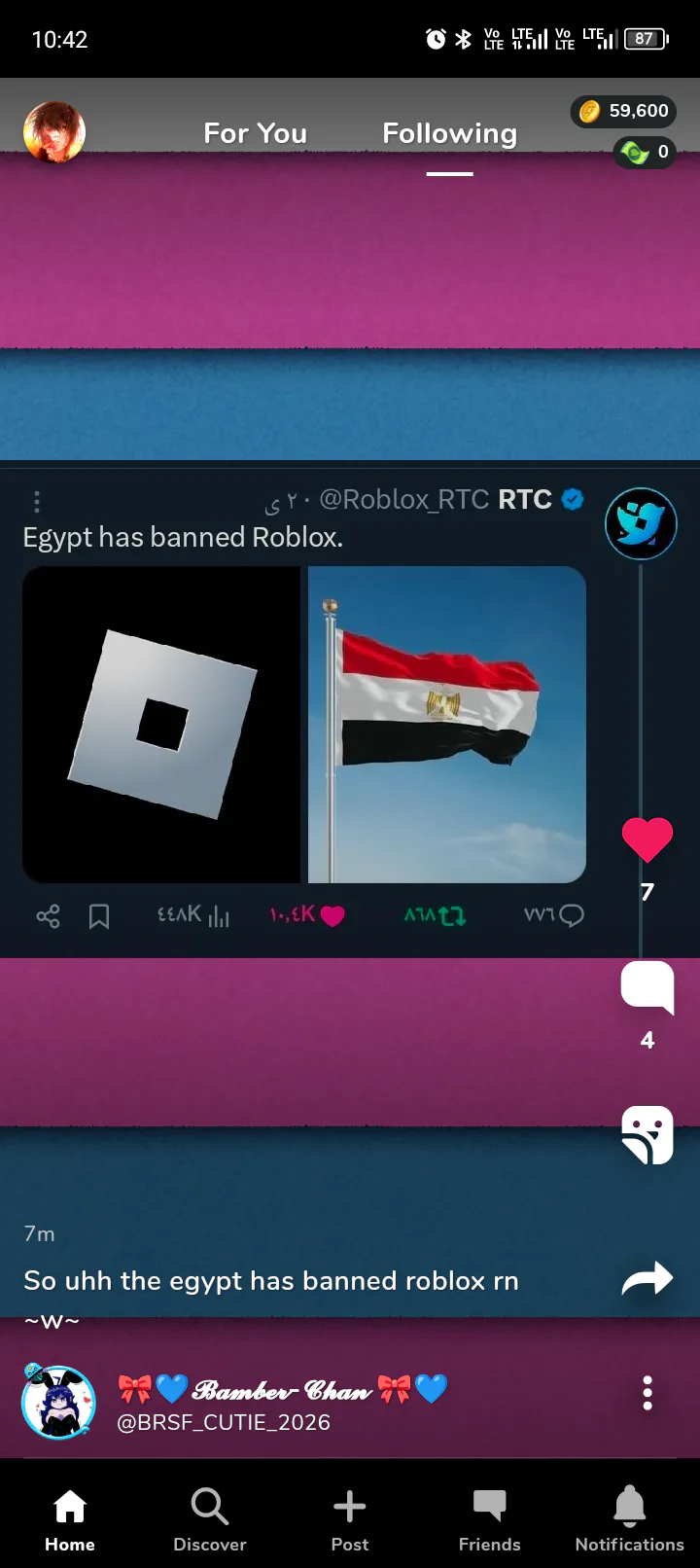Open the 59,600 coin balance
Image resolution: width=700 pixels, height=1568 pixels.
(x=623, y=111)
